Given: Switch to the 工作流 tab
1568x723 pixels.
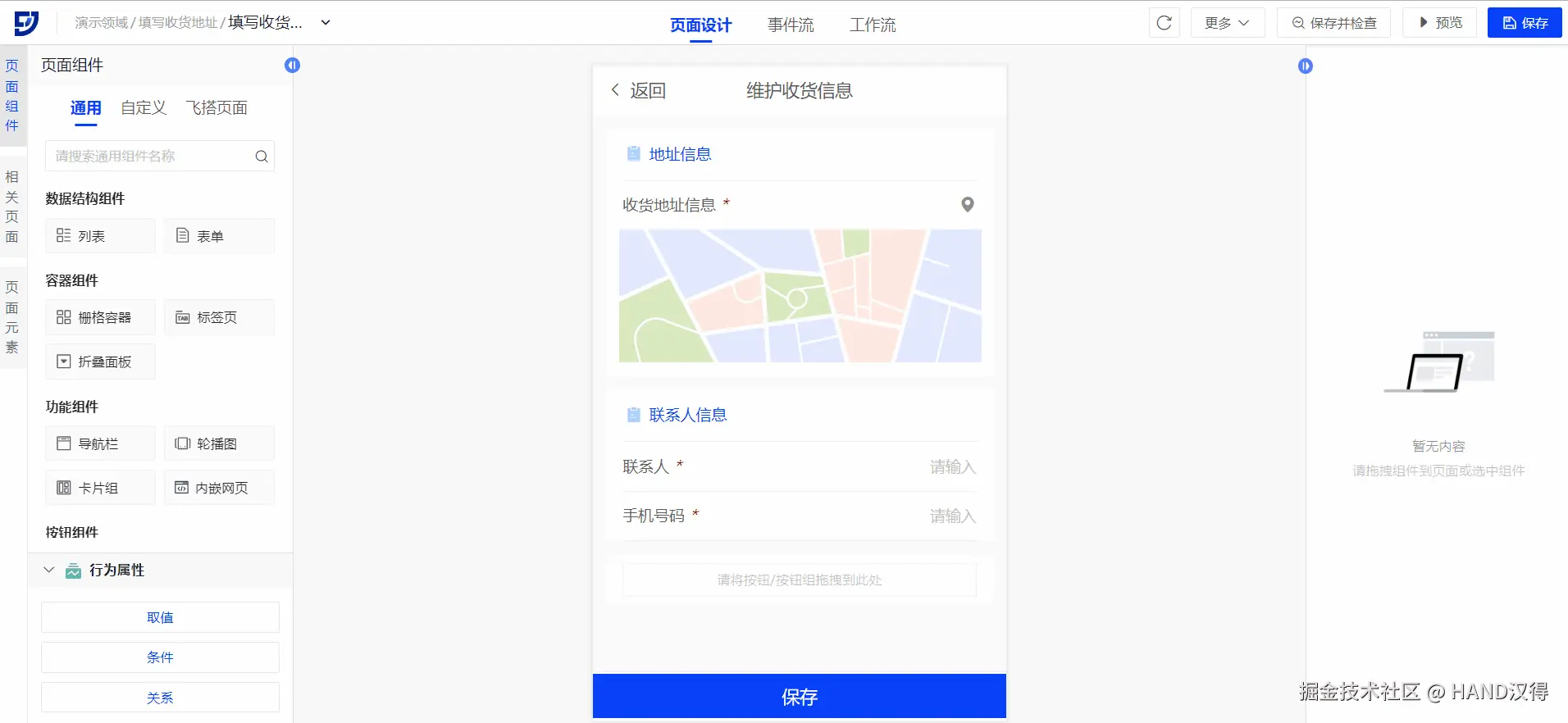Looking at the screenshot, I should (x=872, y=25).
